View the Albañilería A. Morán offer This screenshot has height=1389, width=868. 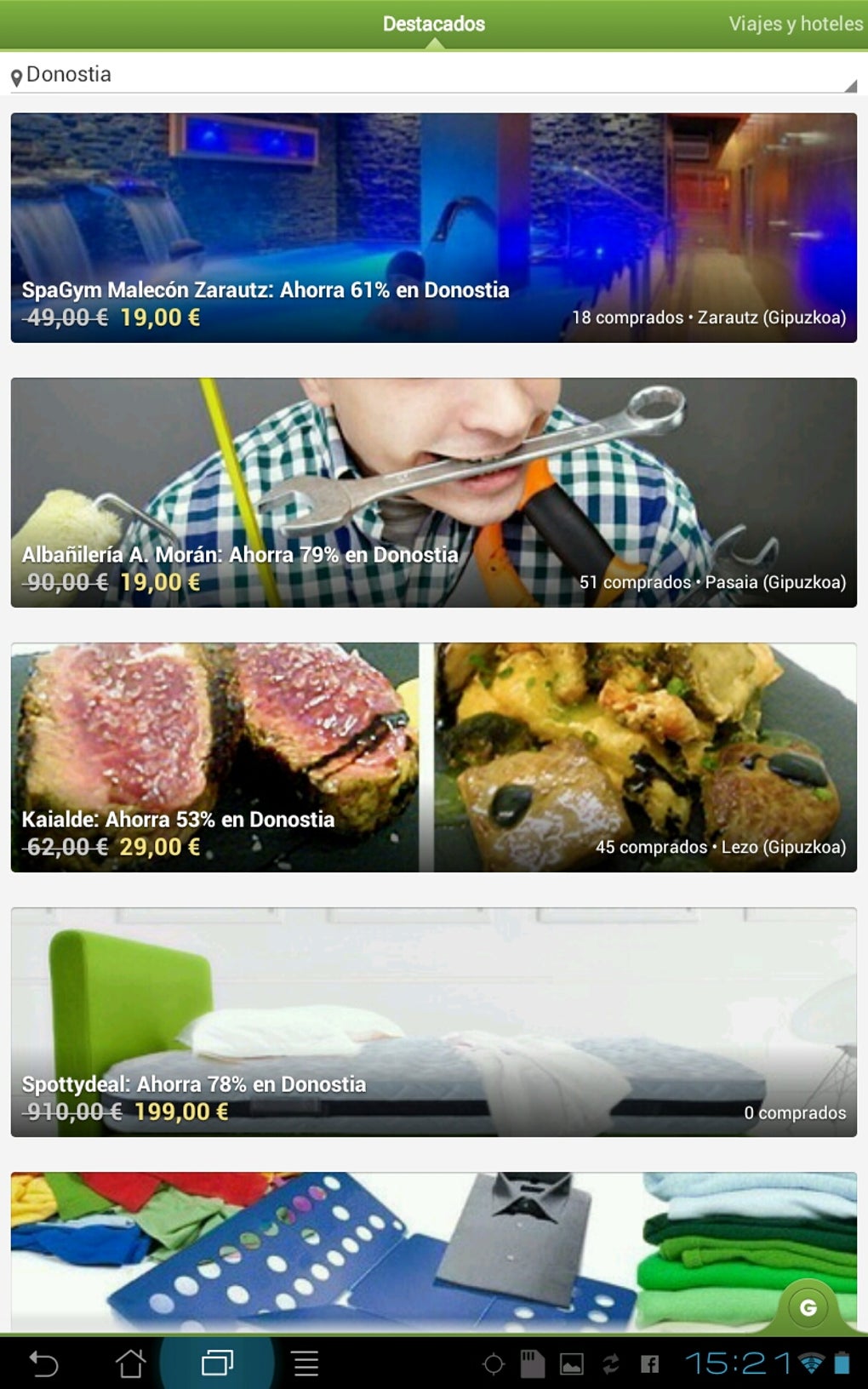pyautogui.click(x=433, y=492)
